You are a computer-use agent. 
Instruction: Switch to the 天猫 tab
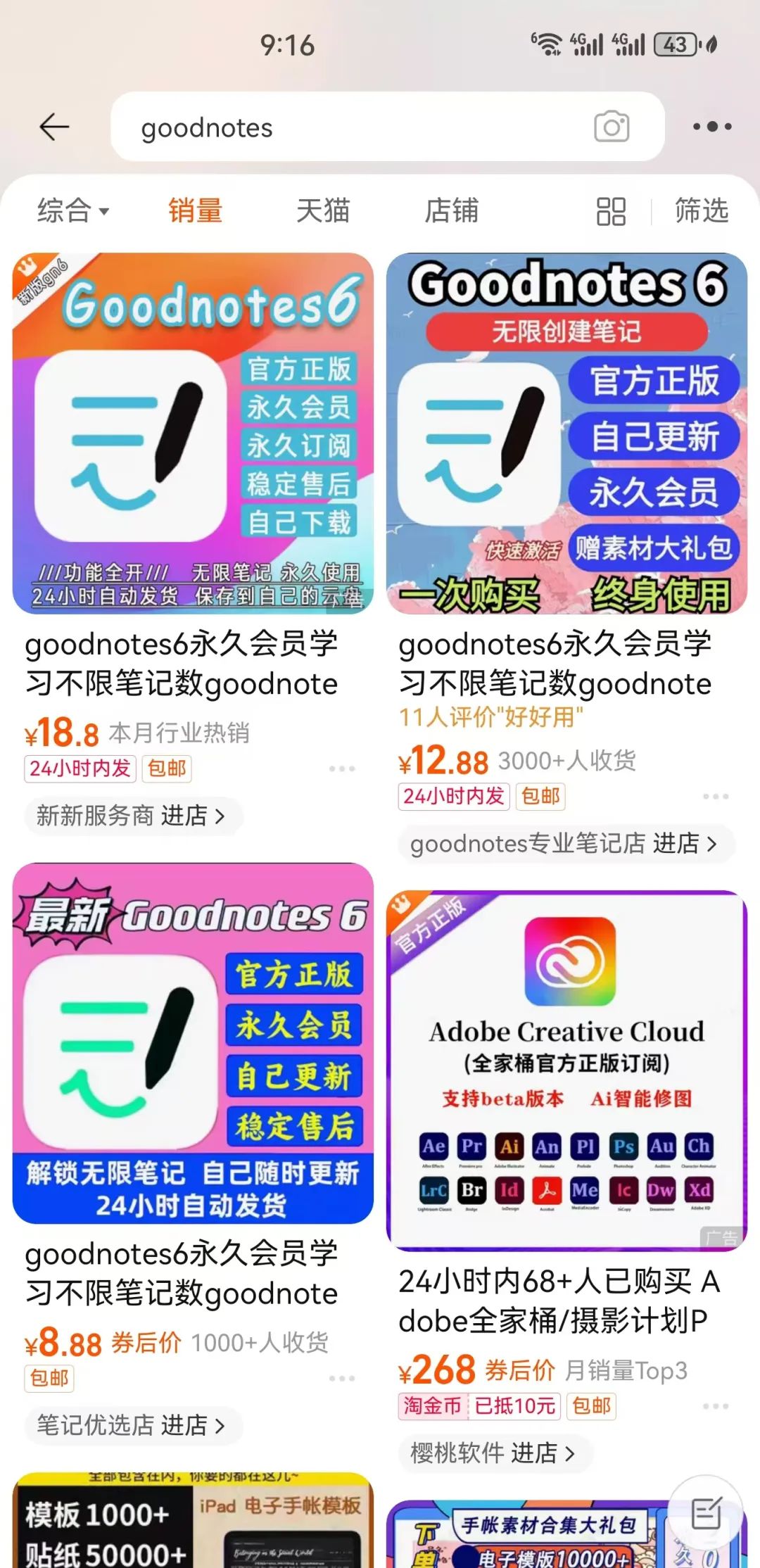coord(323,210)
